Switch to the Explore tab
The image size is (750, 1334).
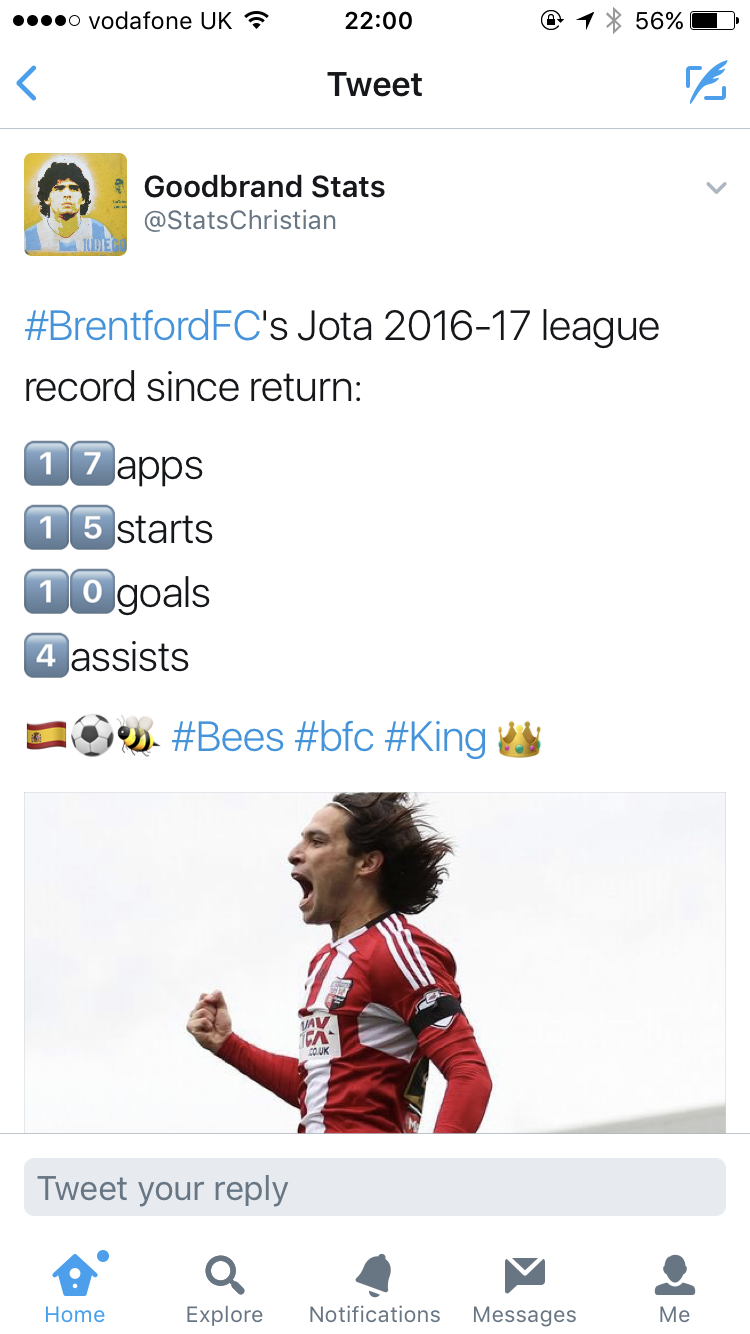[225, 1288]
